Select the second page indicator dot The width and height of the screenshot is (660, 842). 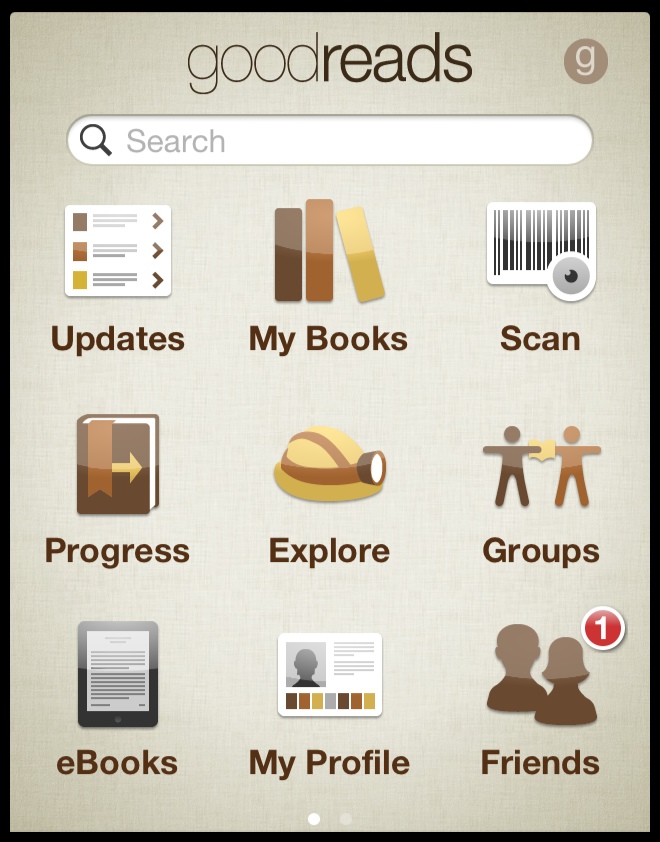(x=346, y=819)
